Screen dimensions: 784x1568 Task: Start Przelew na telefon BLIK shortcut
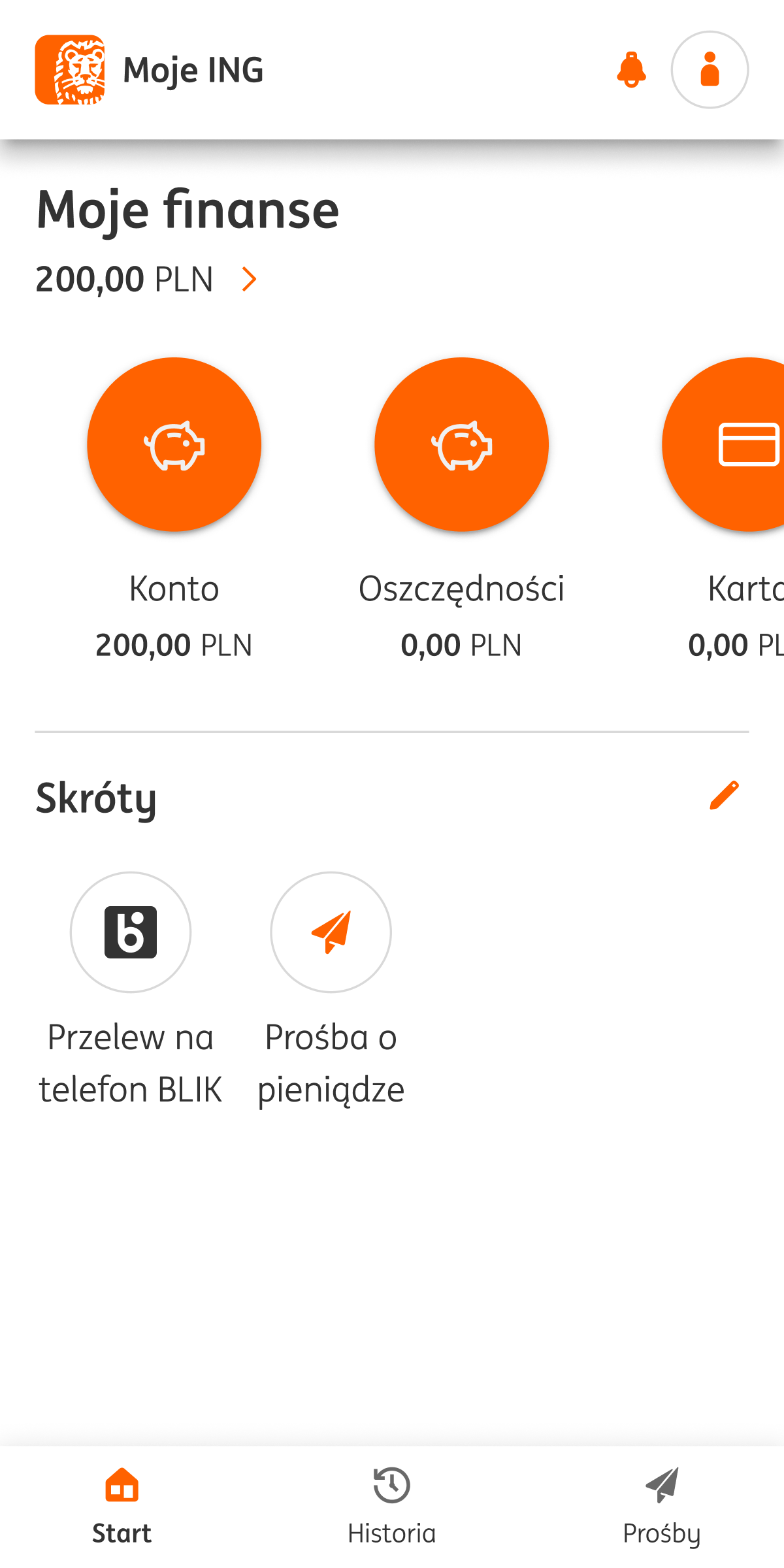(x=131, y=932)
